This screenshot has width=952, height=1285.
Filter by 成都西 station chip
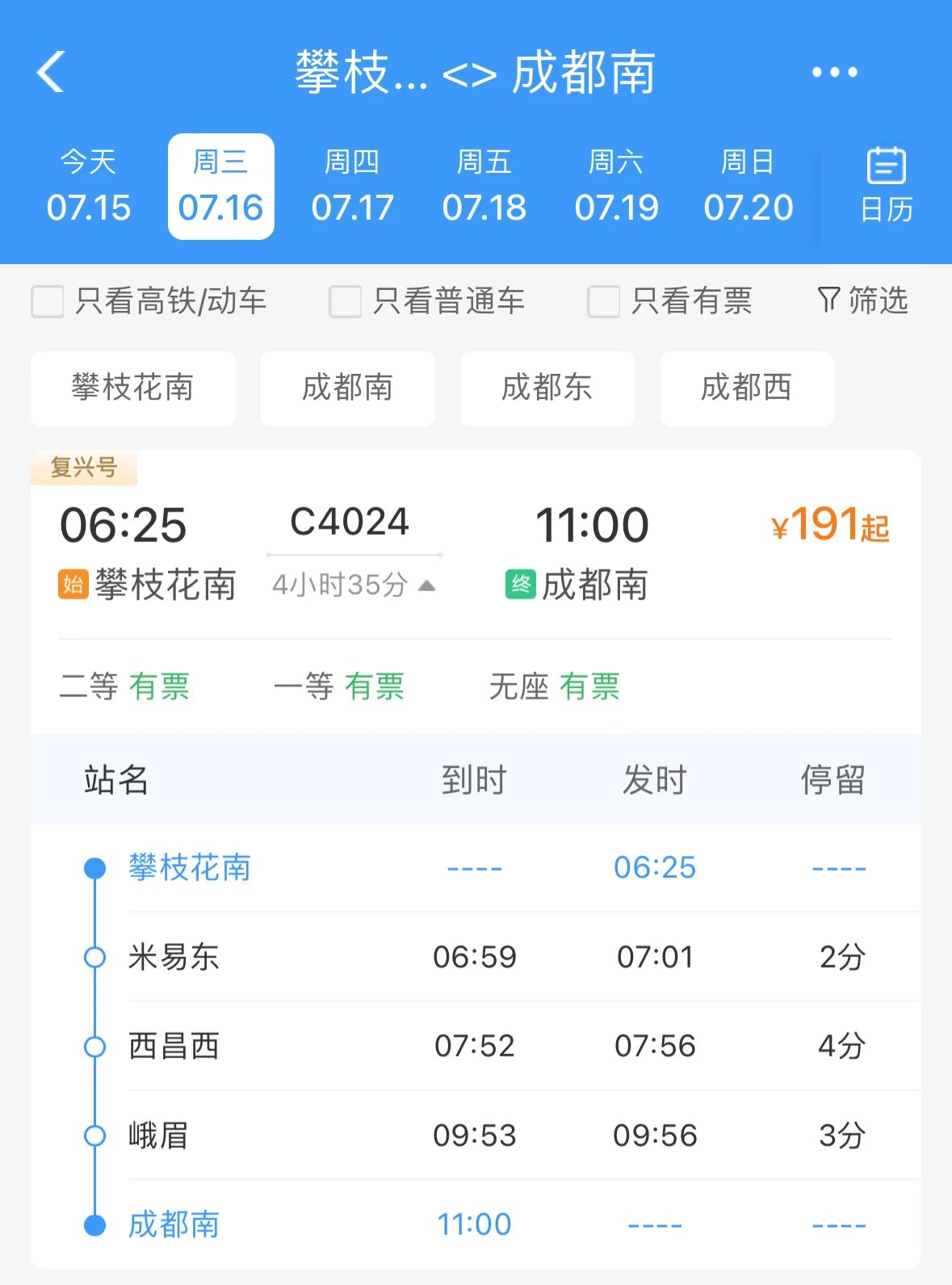tap(746, 388)
